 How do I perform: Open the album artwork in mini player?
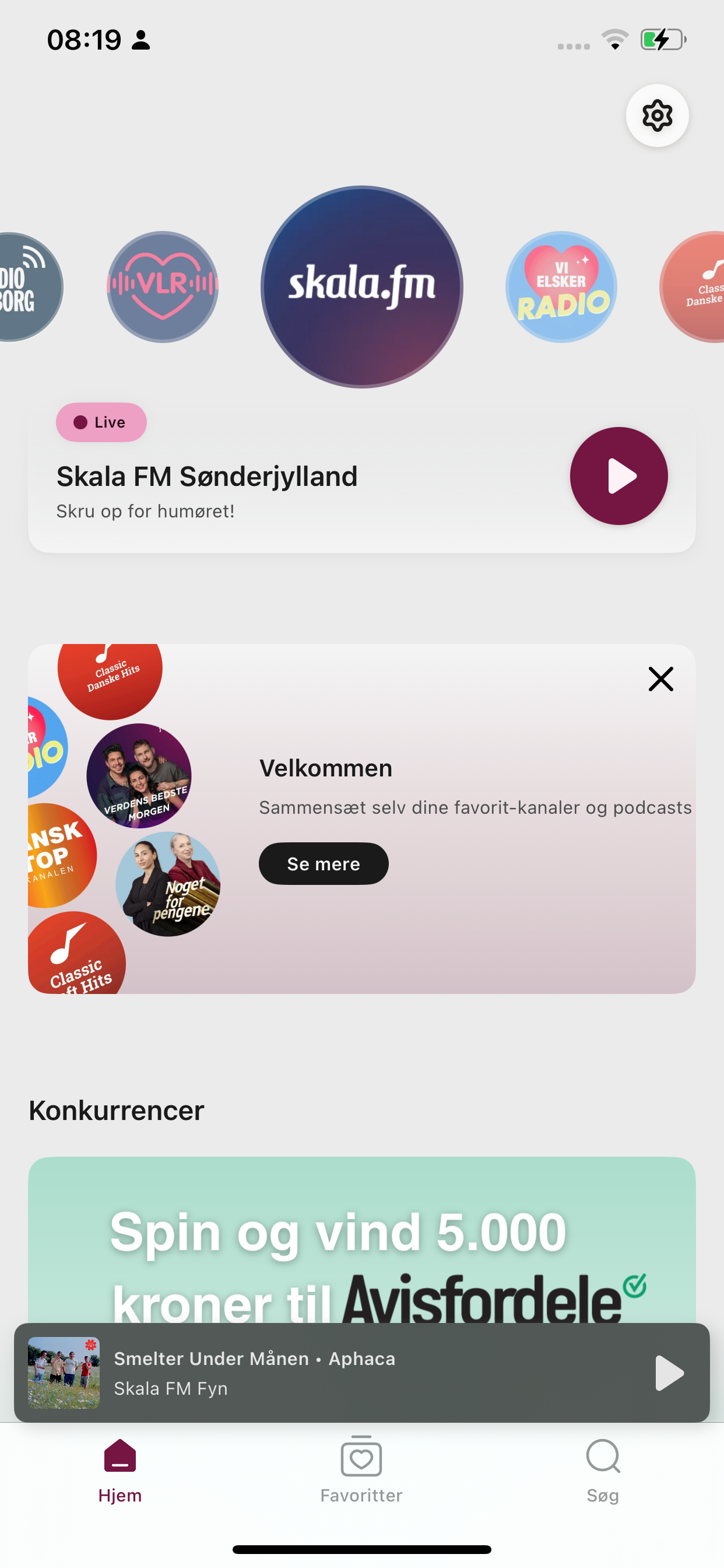click(x=64, y=1373)
